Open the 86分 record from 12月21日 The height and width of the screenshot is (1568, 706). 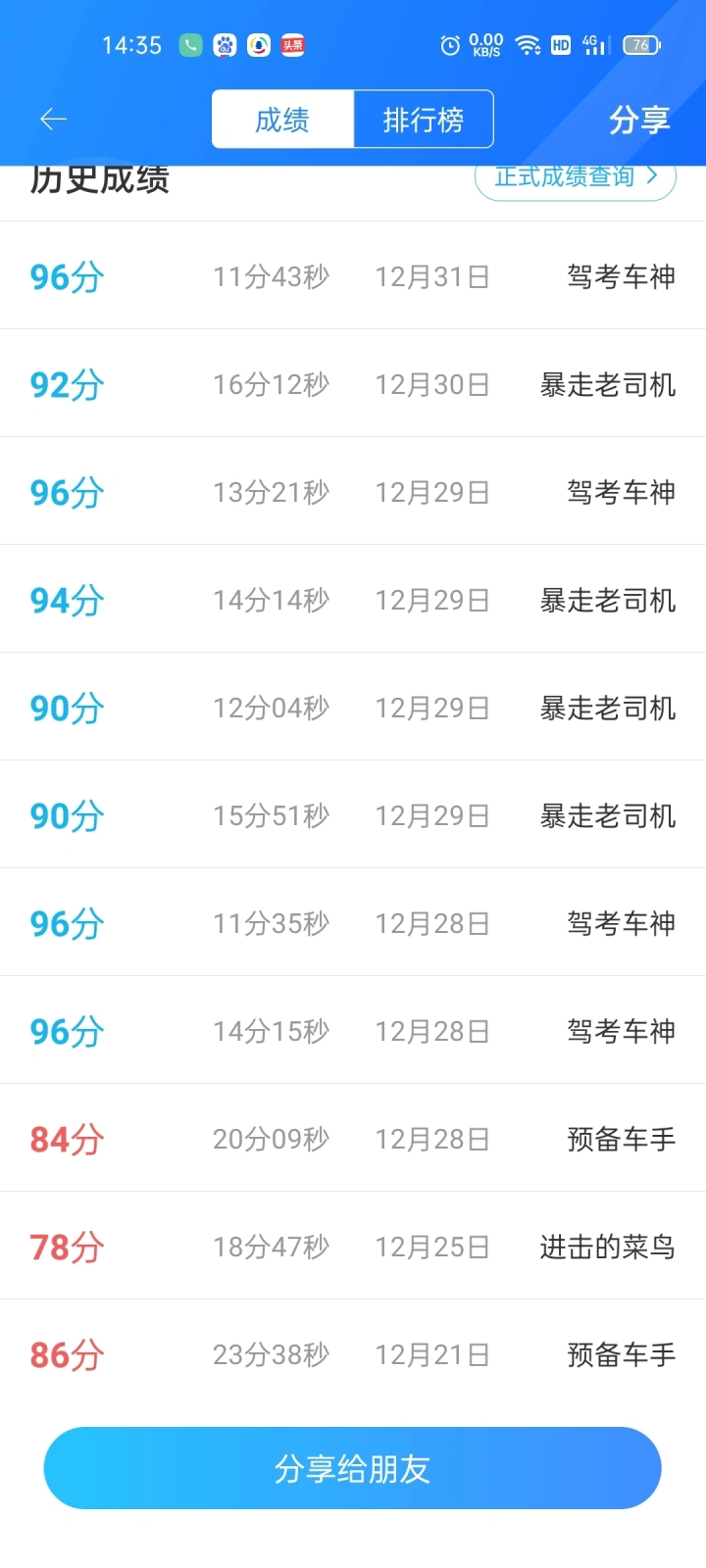click(353, 1354)
